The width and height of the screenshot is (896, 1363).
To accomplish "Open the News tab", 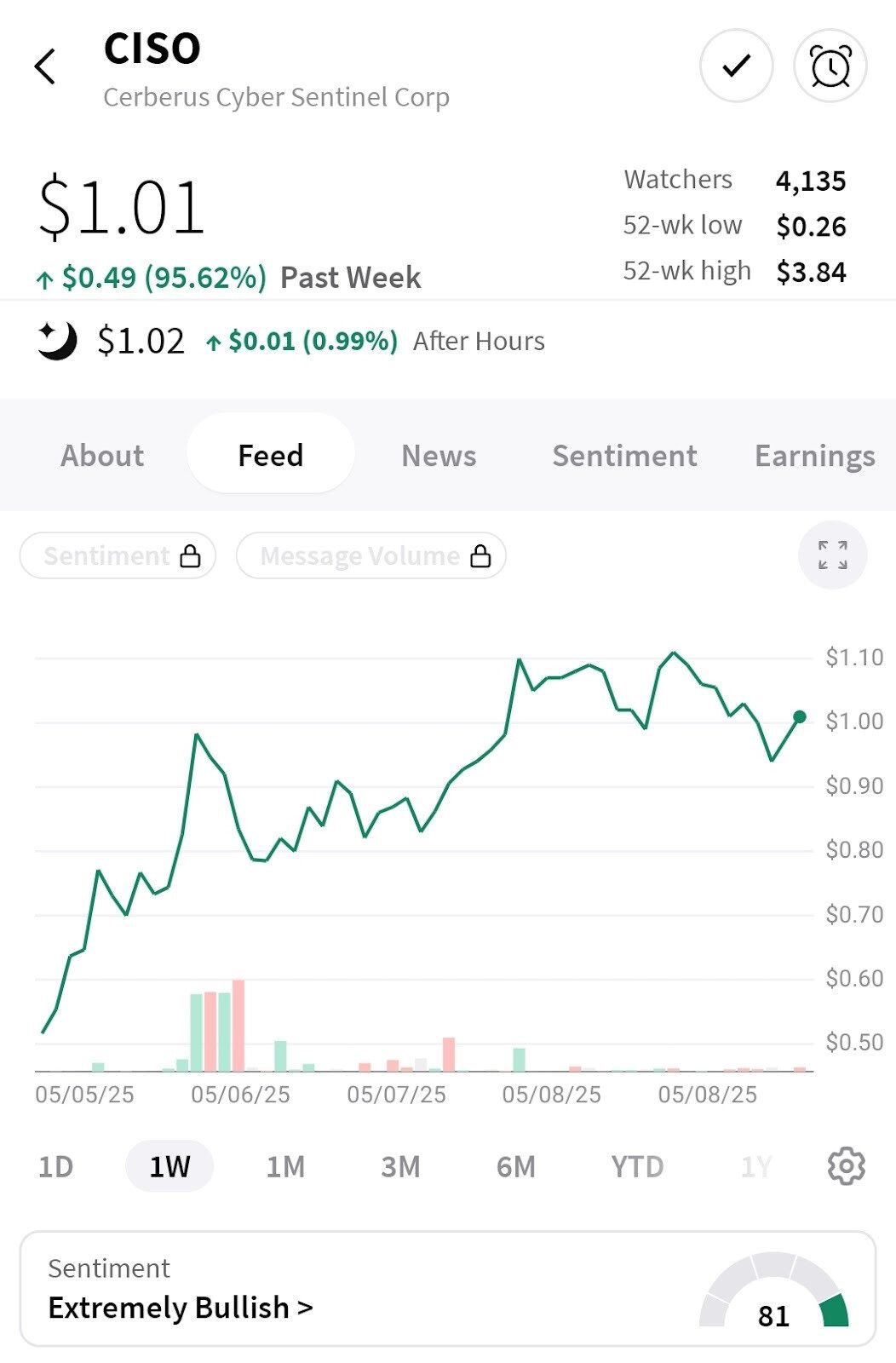I will [x=439, y=456].
